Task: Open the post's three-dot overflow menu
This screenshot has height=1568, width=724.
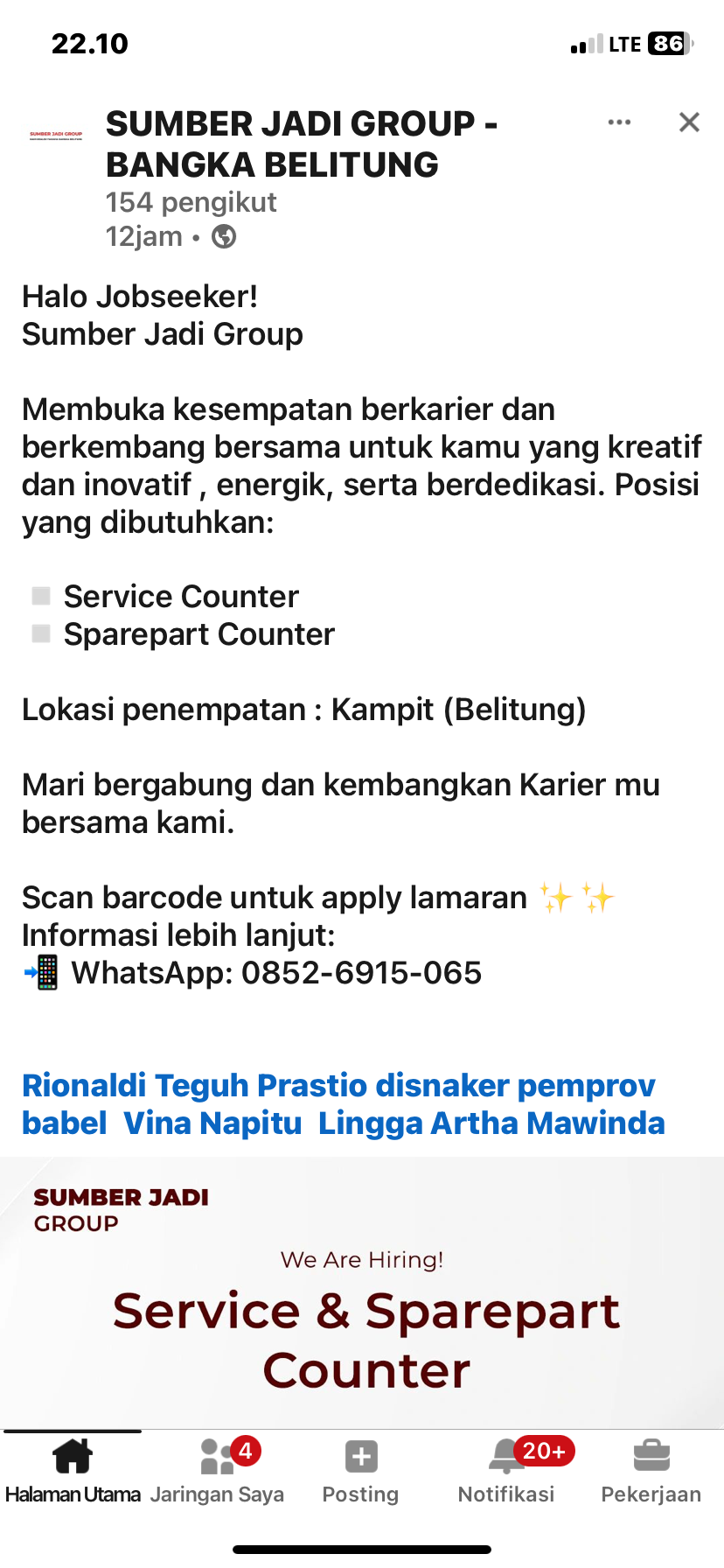Action: [619, 122]
